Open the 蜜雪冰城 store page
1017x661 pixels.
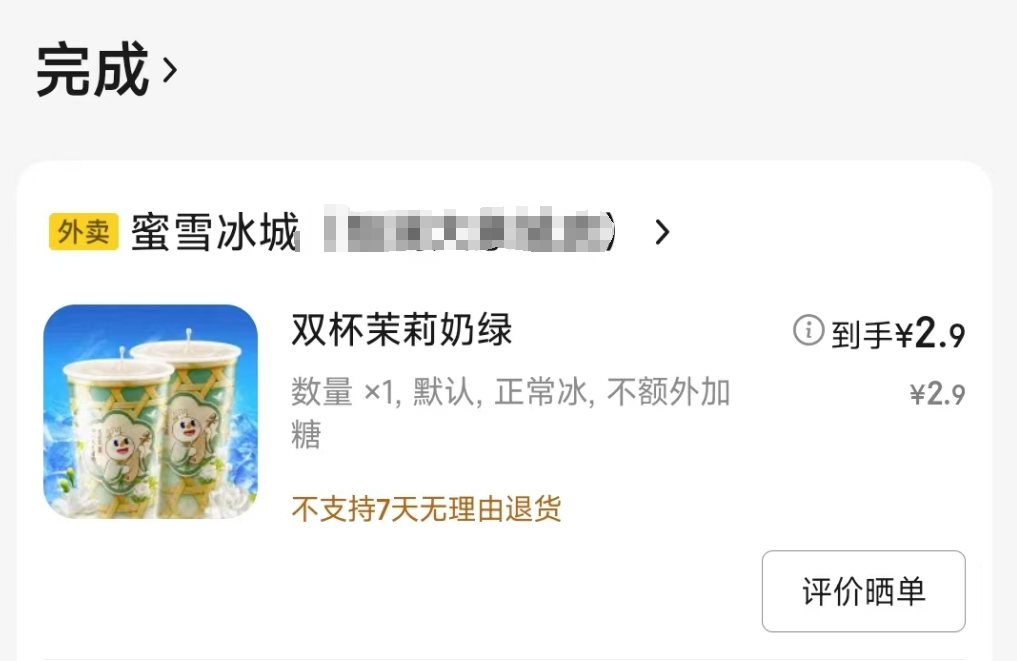[215, 233]
